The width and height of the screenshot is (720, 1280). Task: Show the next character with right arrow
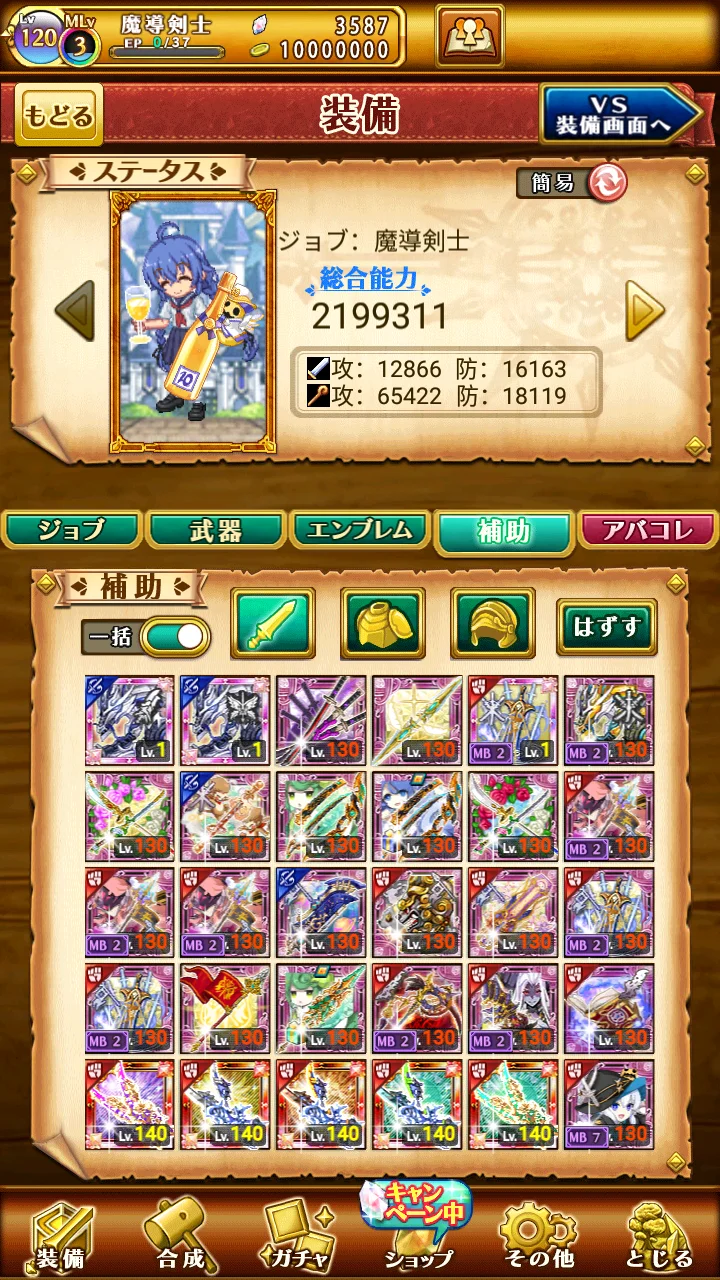645,311
